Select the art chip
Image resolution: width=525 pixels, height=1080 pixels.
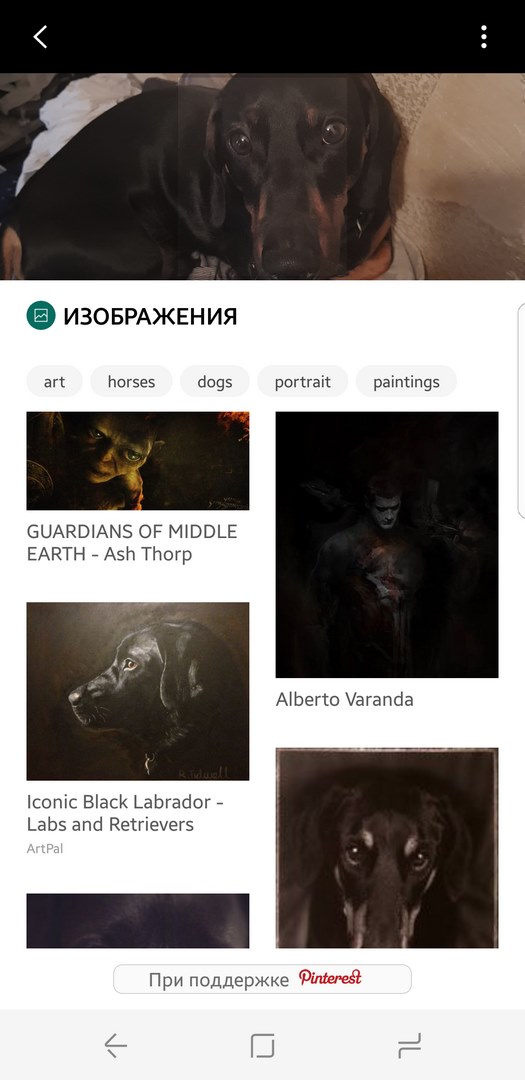(54, 382)
